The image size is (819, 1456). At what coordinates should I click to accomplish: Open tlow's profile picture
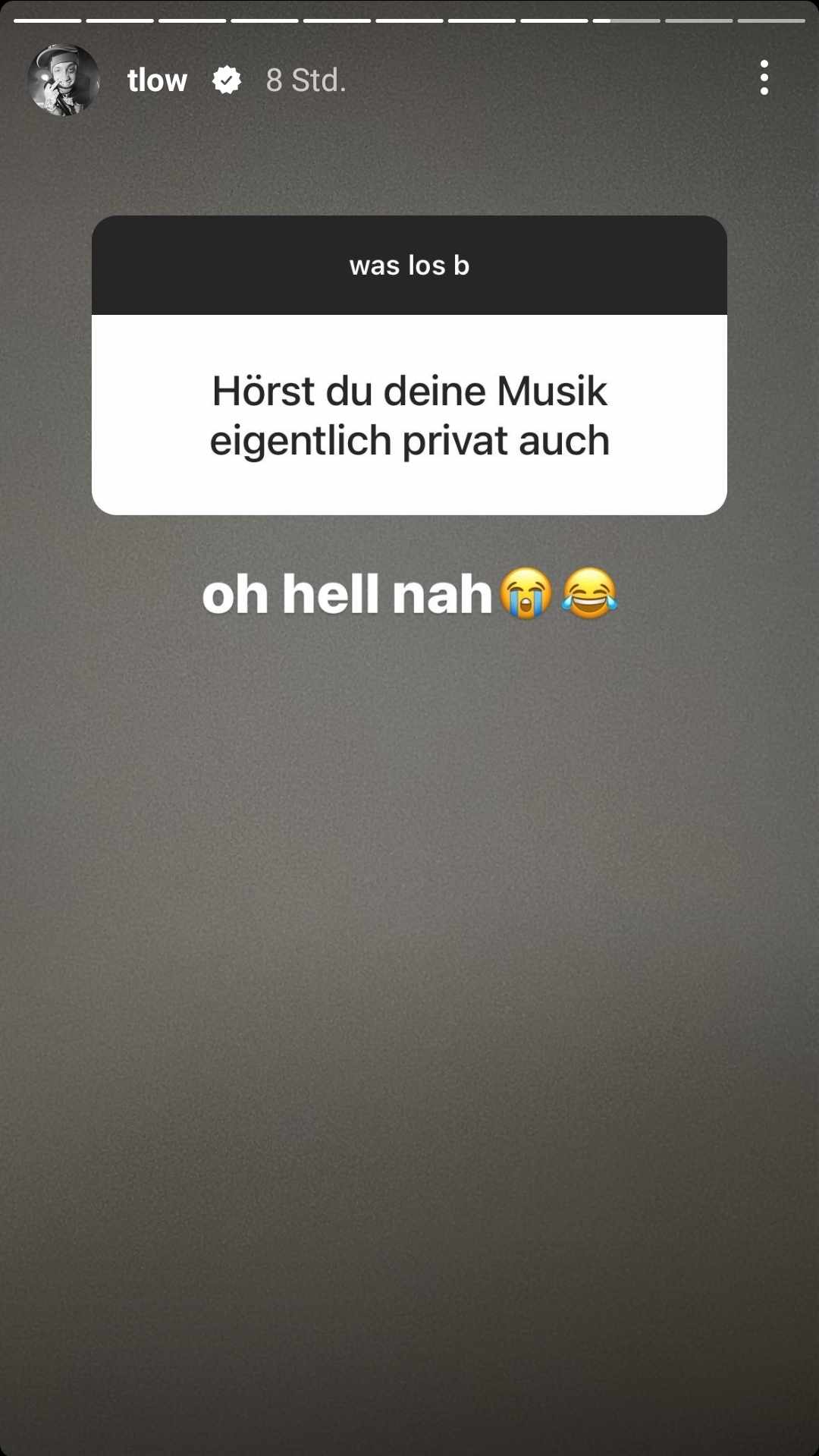point(64,80)
